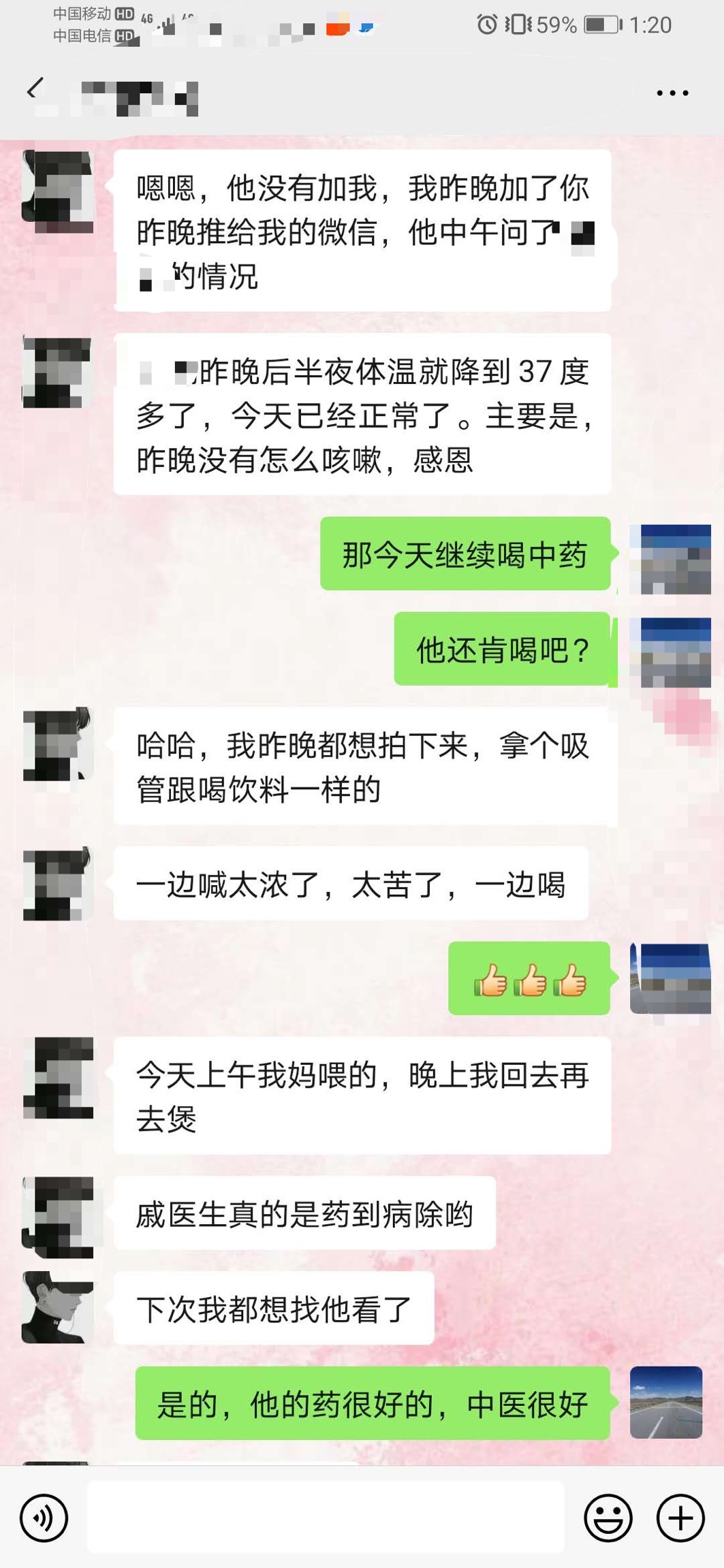
Task: Tap the alarm clock icon in status bar
Action: pos(486,22)
